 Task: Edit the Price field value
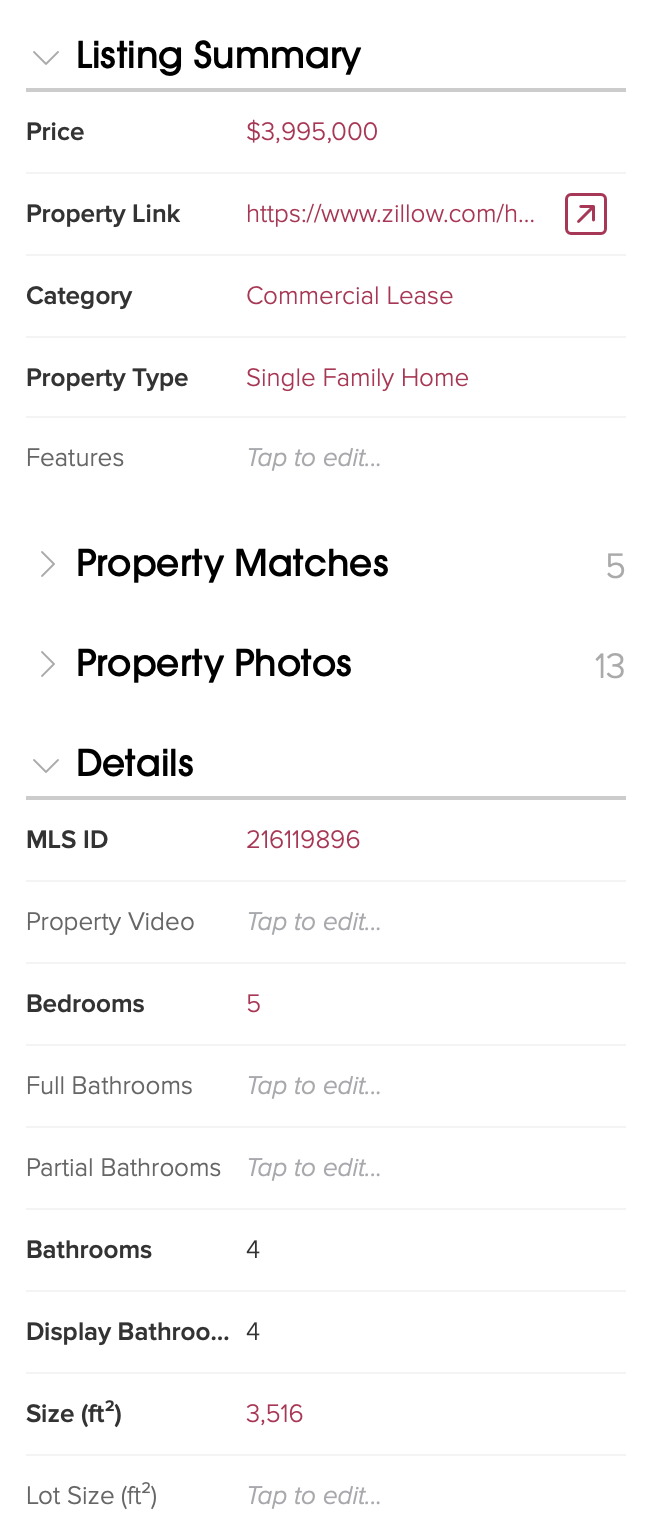point(312,132)
